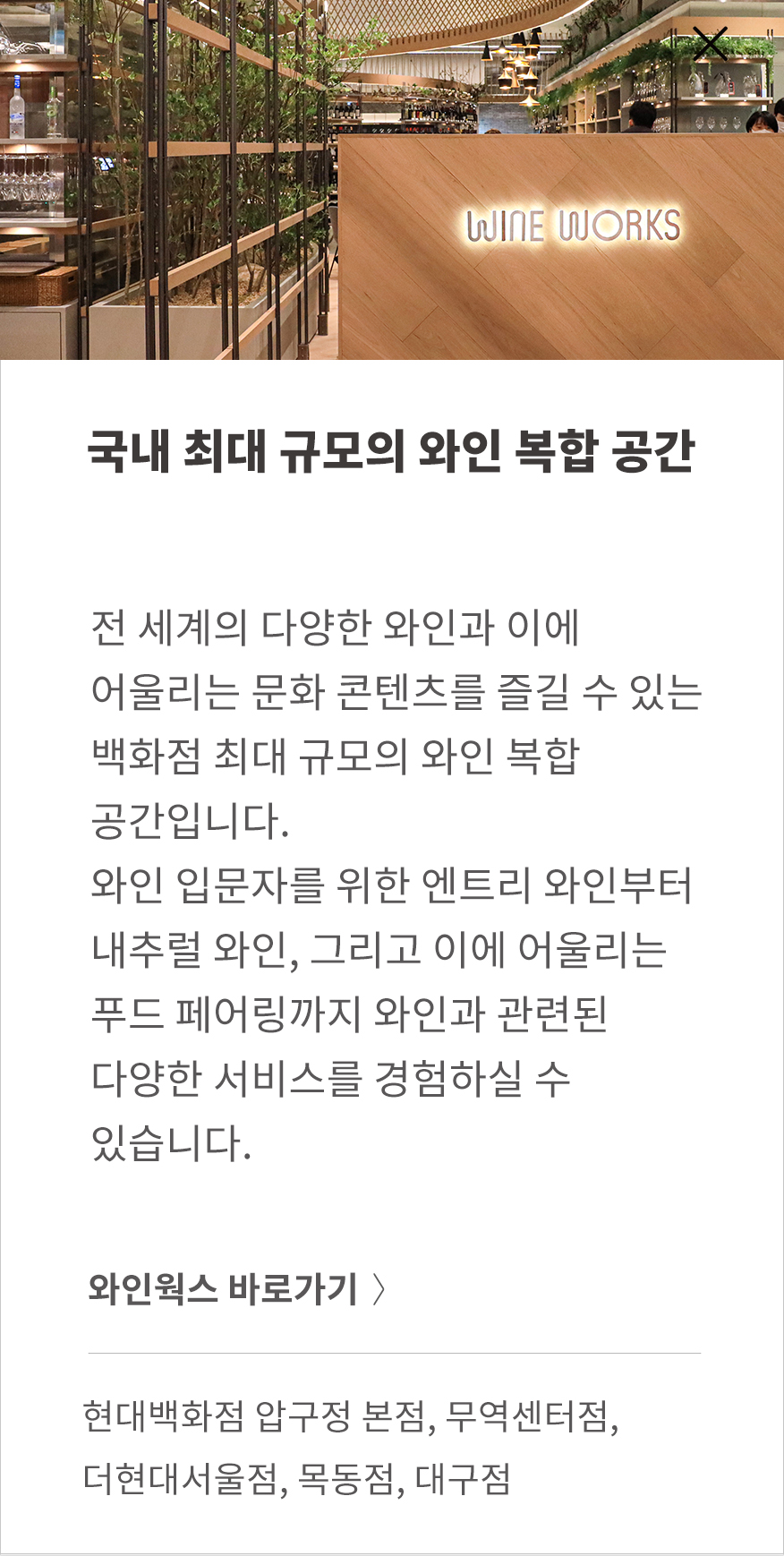Open the 와인웍스 바로가기 link

tap(237, 1289)
